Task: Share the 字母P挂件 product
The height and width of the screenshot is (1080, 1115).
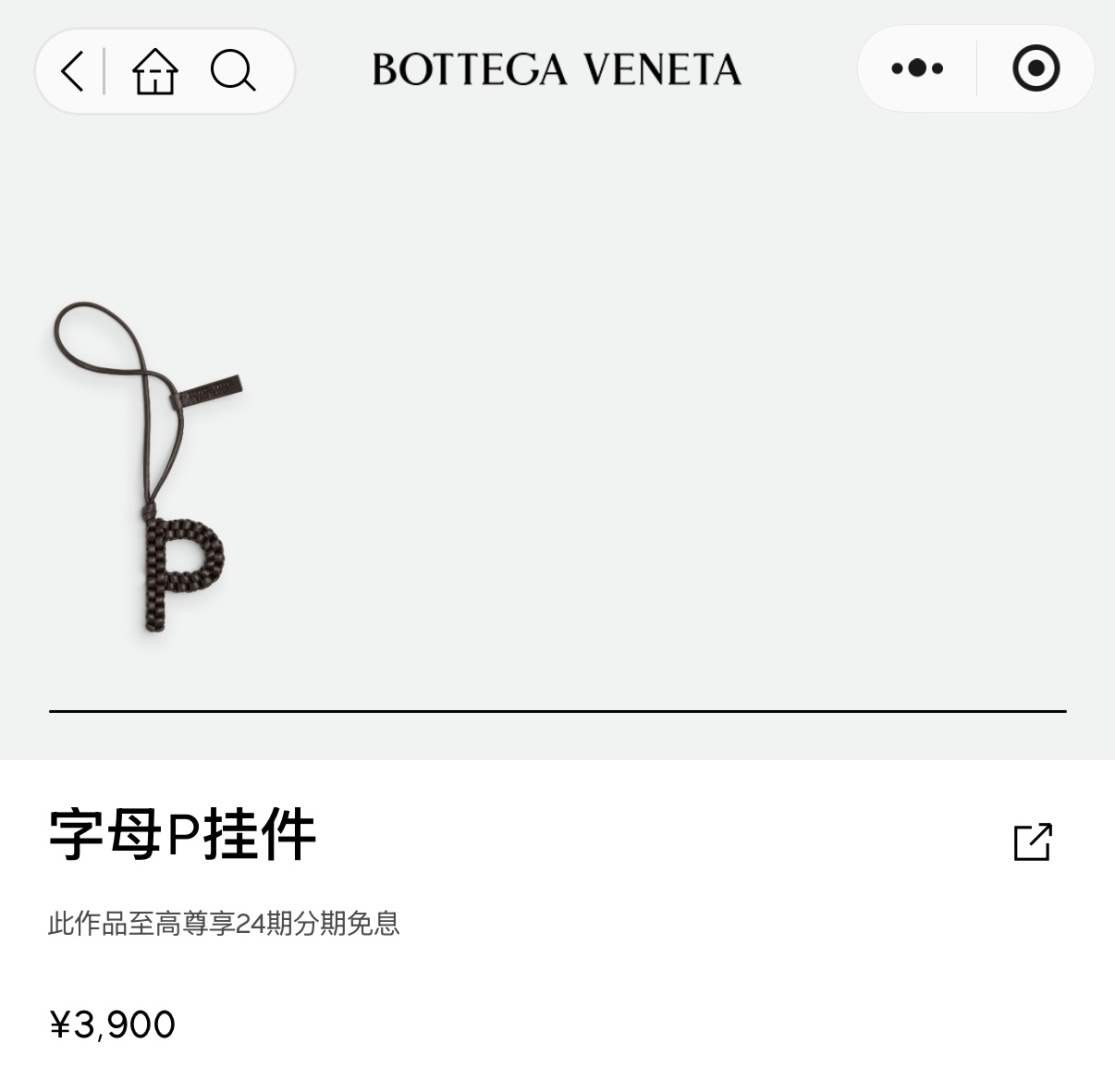Action: pyautogui.click(x=1032, y=842)
